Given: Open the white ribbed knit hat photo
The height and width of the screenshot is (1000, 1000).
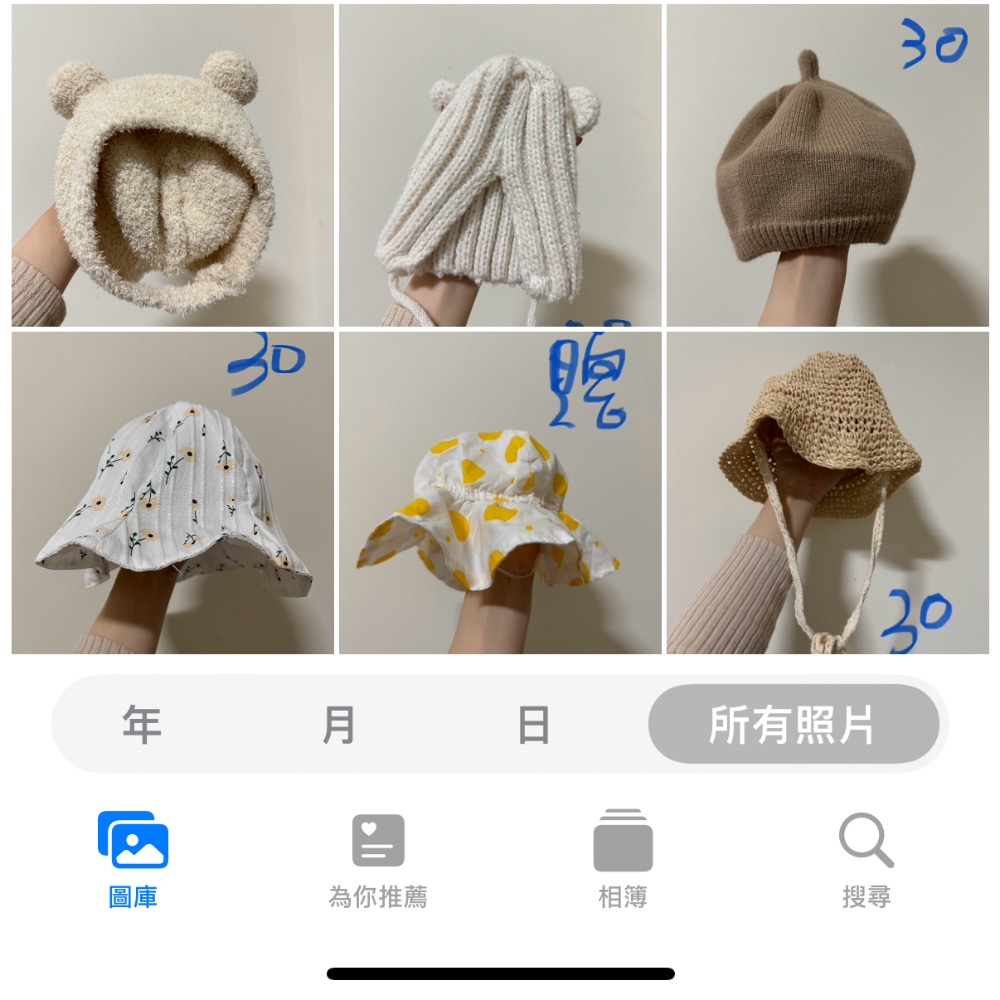Looking at the screenshot, I should tap(500, 165).
